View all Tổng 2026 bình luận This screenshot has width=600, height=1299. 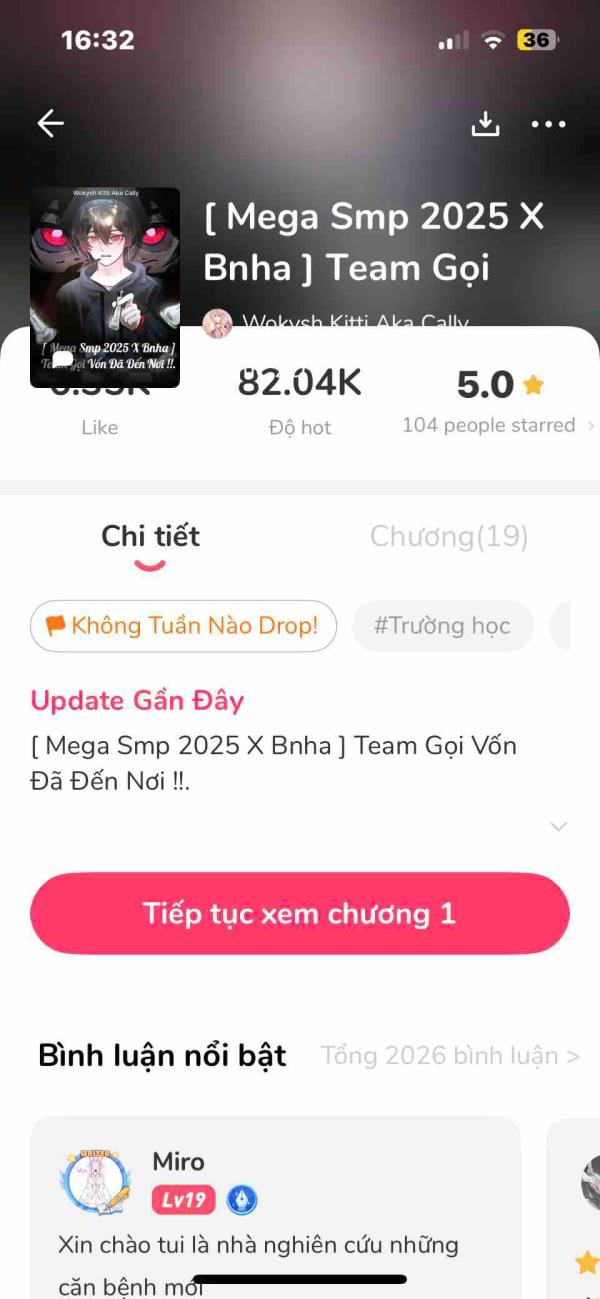pos(449,1055)
